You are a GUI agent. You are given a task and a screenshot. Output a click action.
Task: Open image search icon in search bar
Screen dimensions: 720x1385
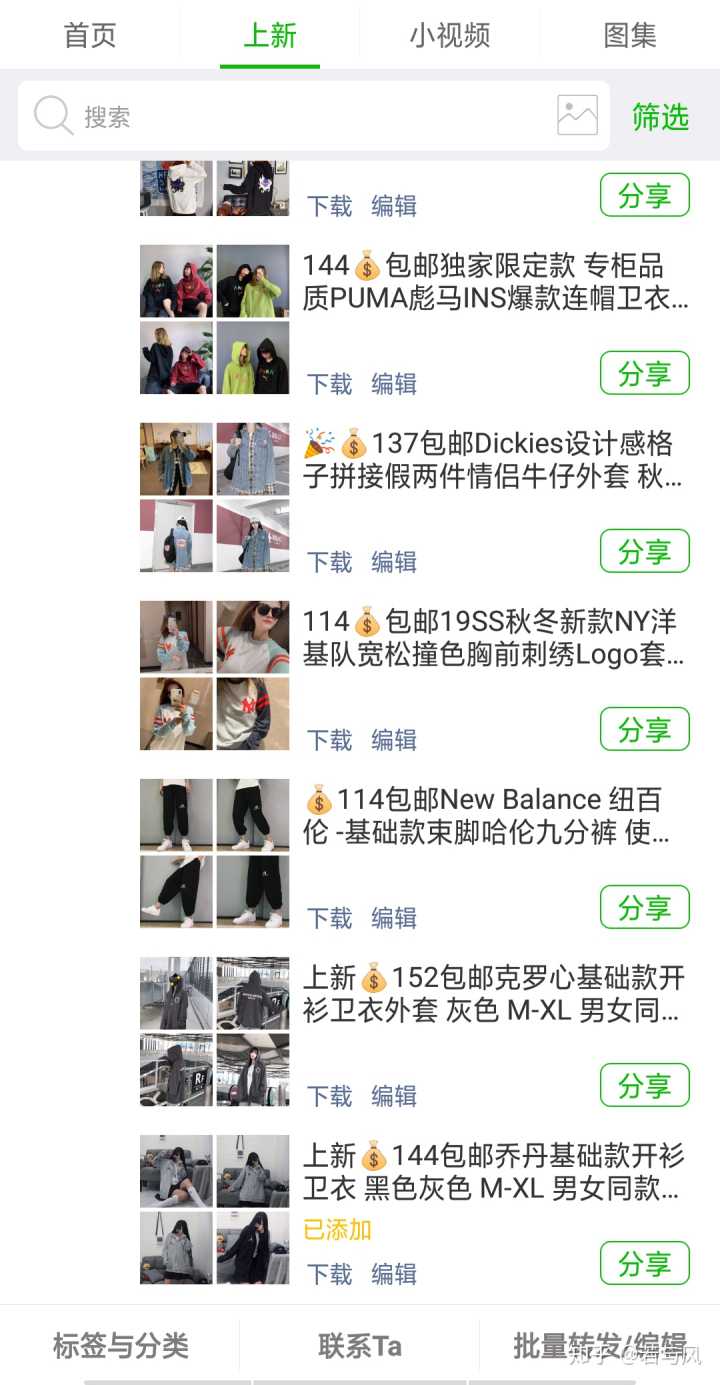tap(577, 116)
